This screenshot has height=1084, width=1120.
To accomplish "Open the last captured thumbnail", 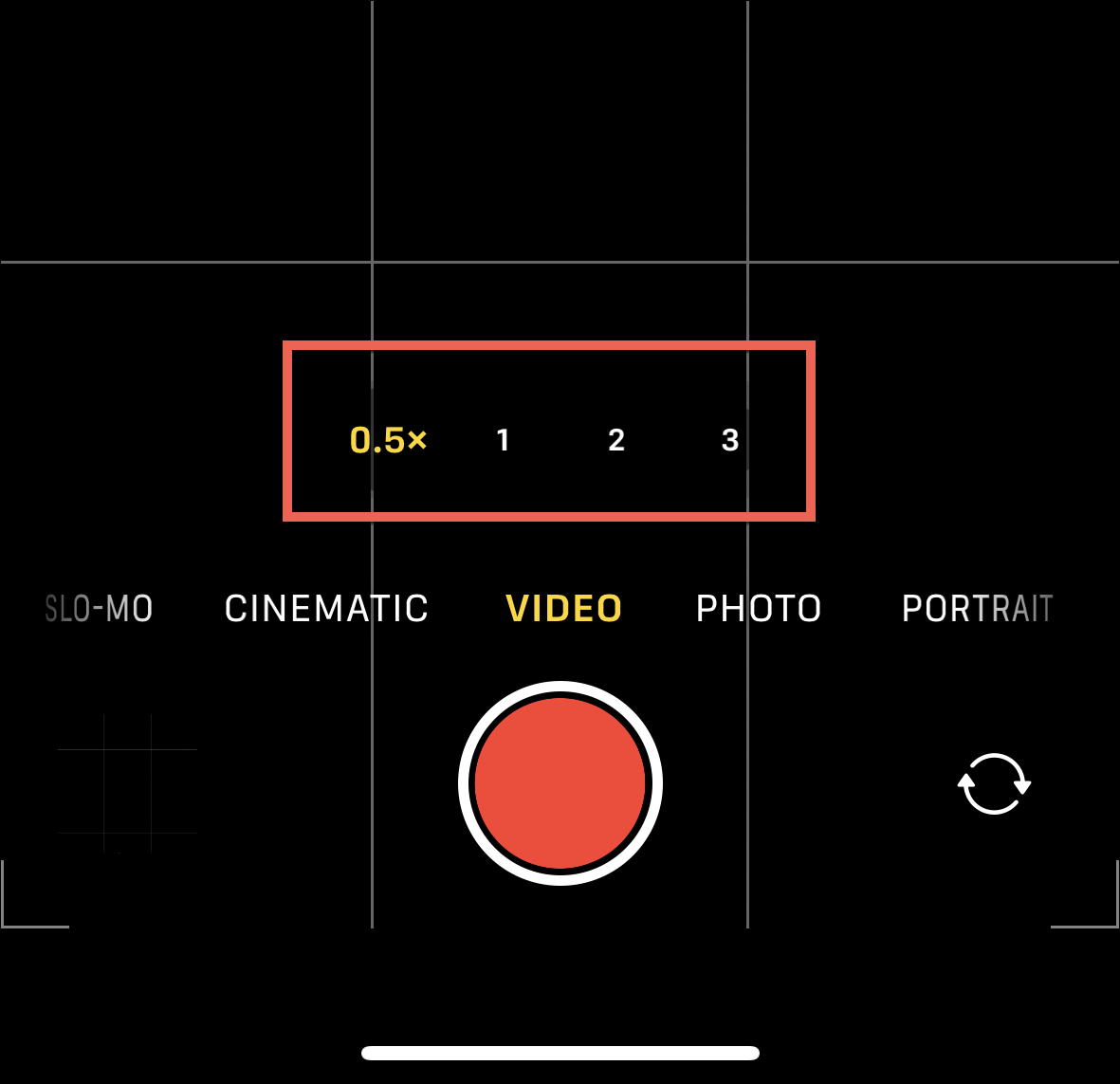I will pos(127,783).
